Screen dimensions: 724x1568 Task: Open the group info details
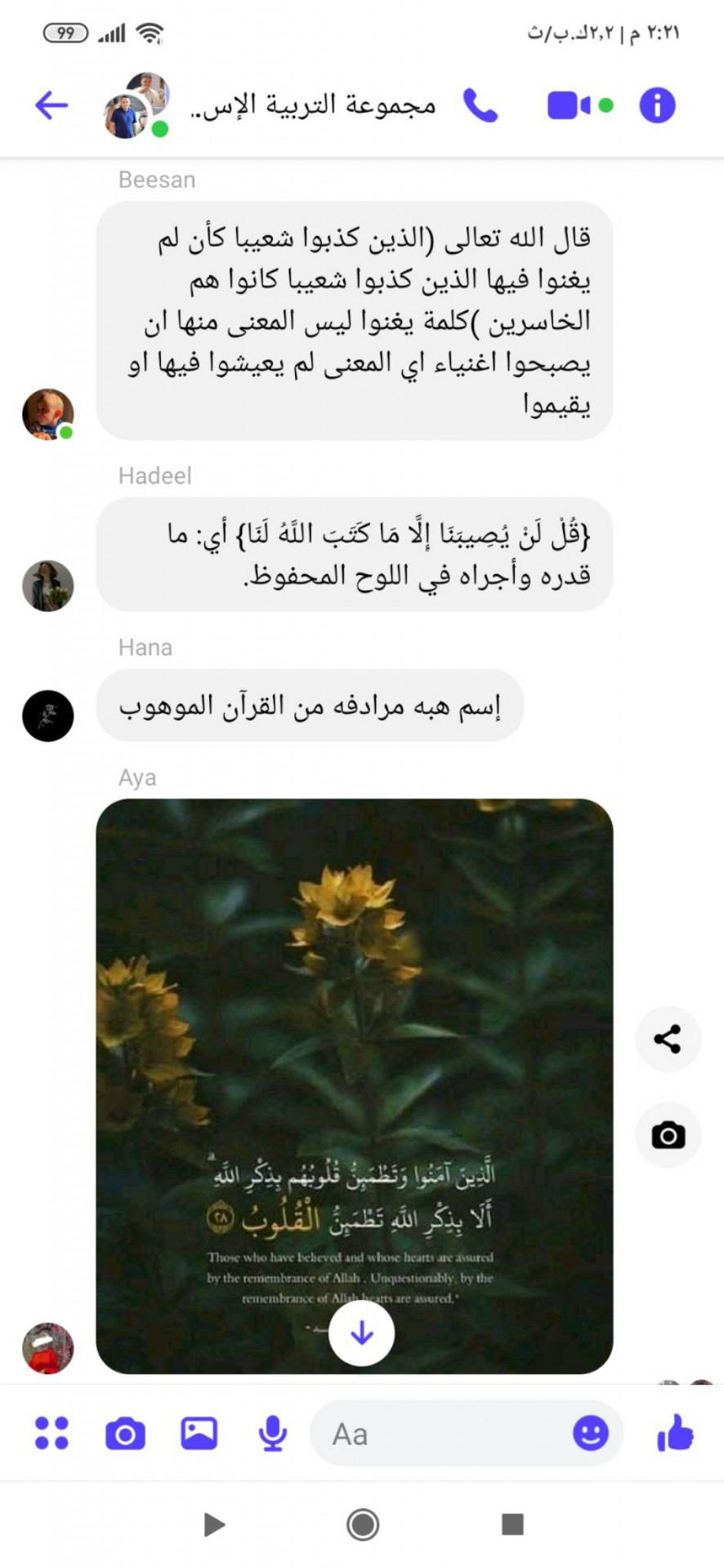(x=657, y=105)
